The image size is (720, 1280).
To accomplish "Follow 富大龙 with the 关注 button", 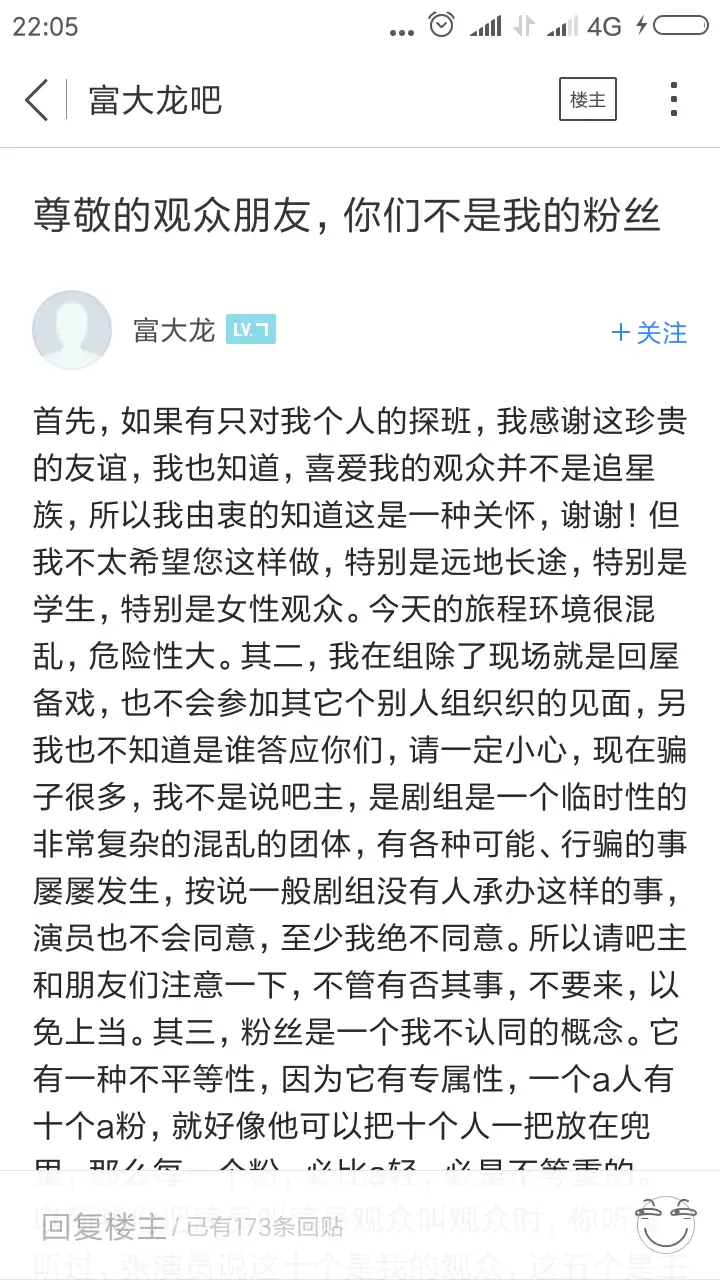I will [x=649, y=332].
